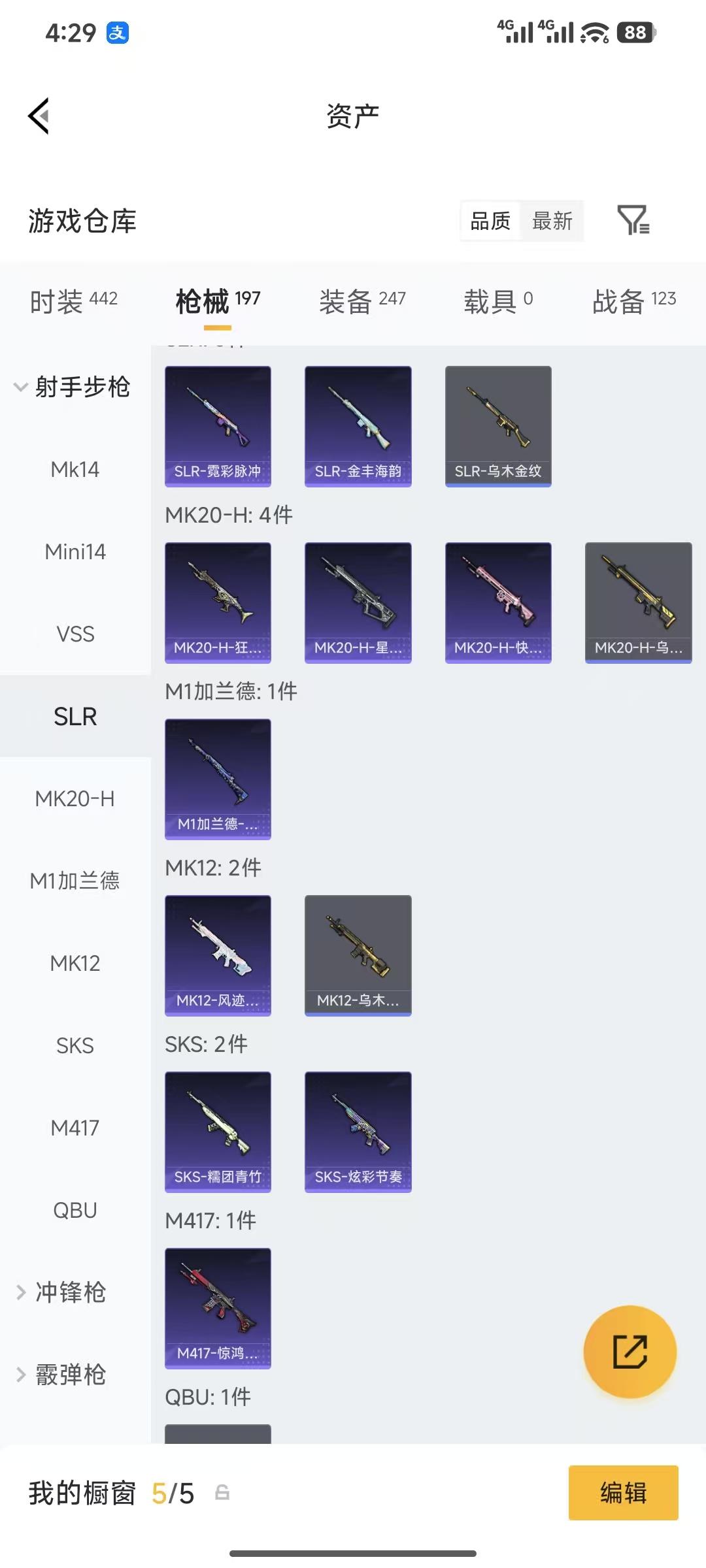Expand the 霰弹枪 category
The height and width of the screenshot is (1568, 706).
click(x=69, y=1375)
